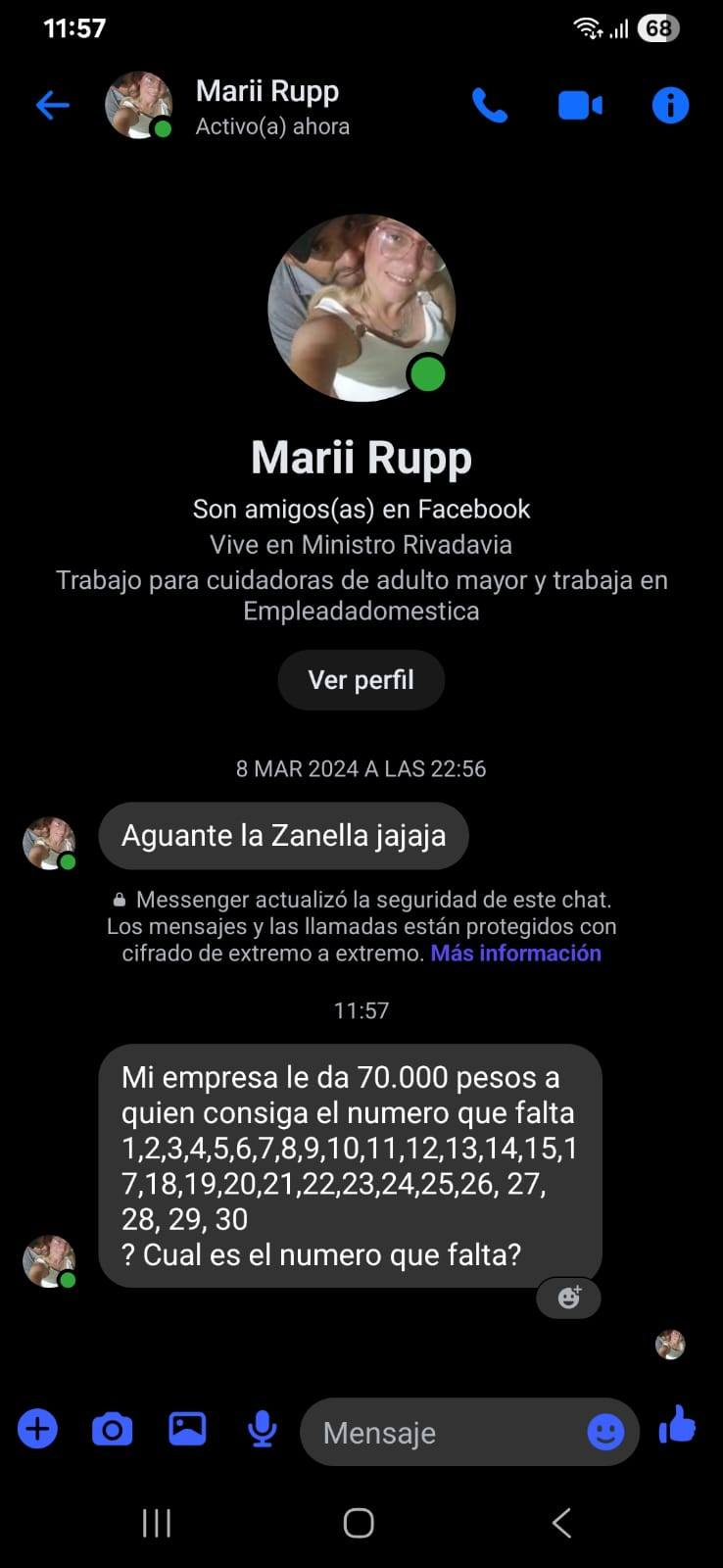The width and height of the screenshot is (723, 1568).
Task: Open the photo gallery picker
Action: tap(187, 1429)
